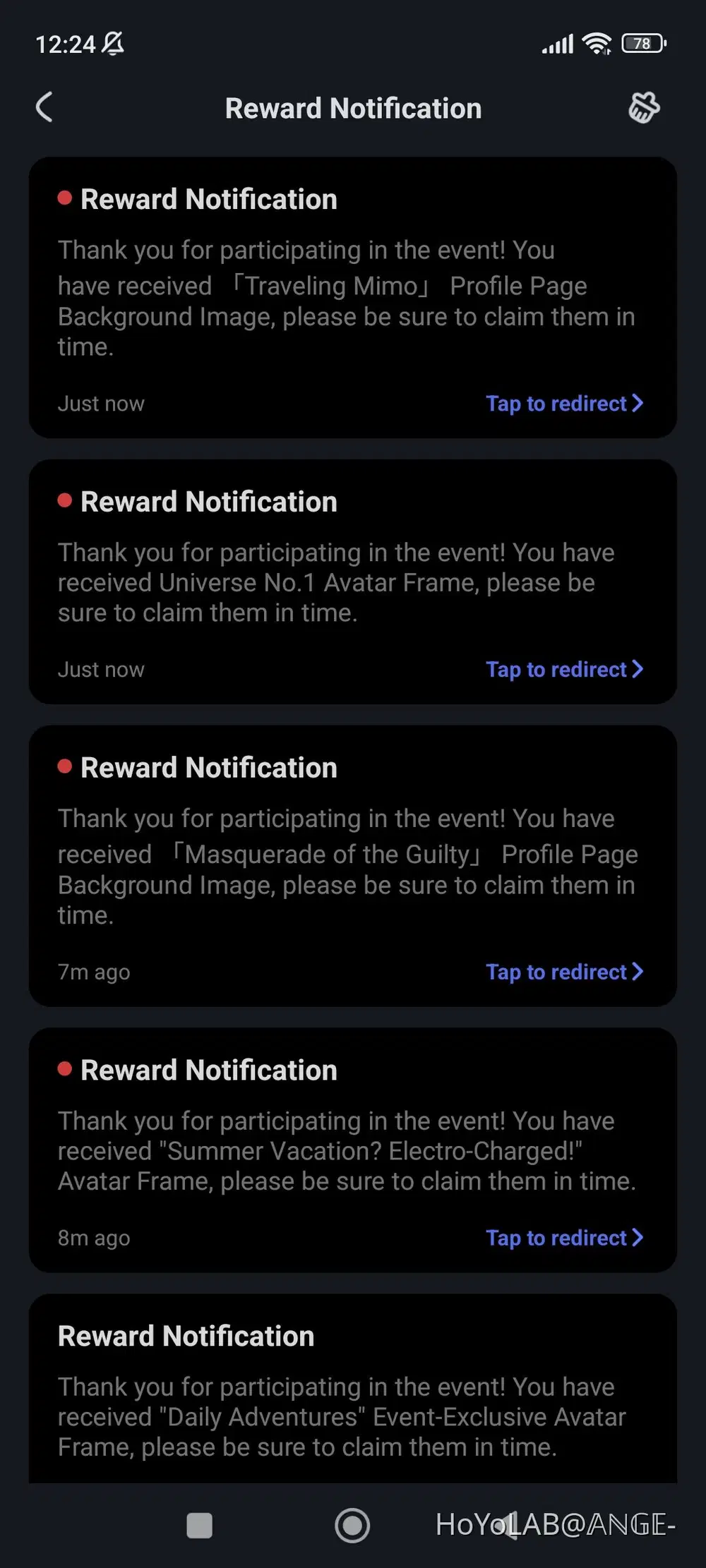Tap to redirect for Traveling Mimo reward
Viewport: 706px width, 1568px height.
pyautogui.click(x=564, y=404)
